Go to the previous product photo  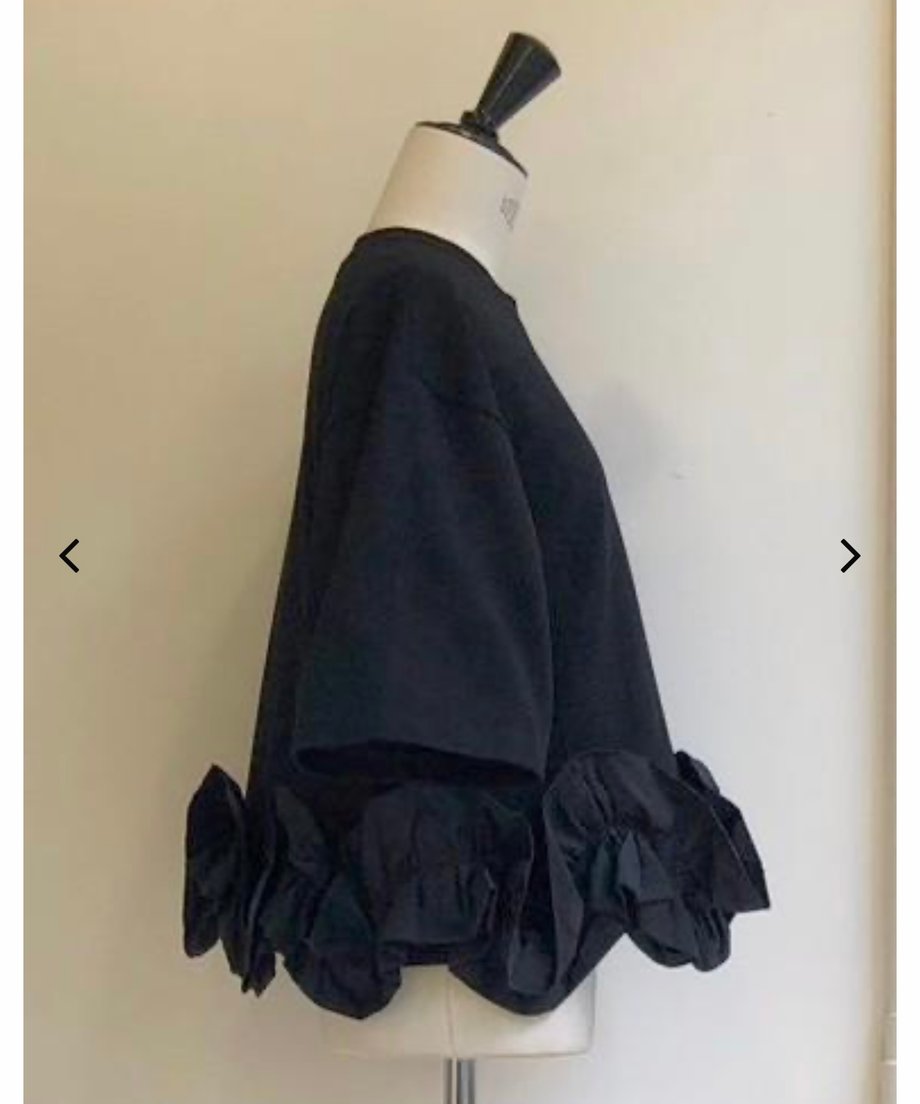tap(69, 556)
